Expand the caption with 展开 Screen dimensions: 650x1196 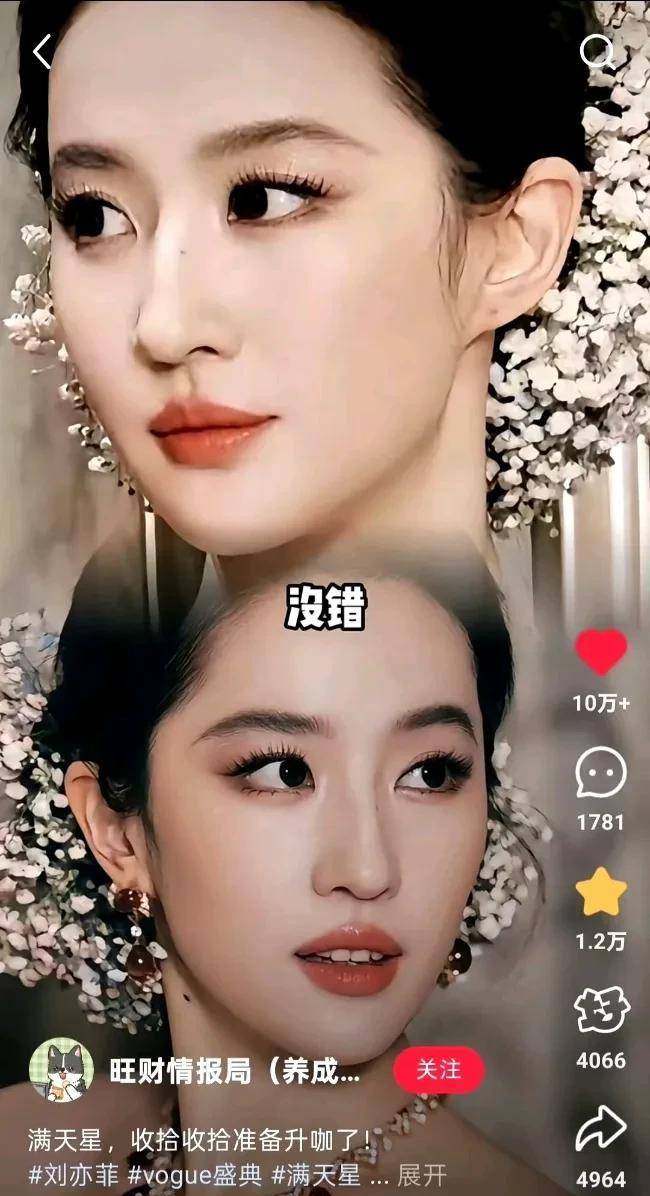click(x=422, y=1174)
